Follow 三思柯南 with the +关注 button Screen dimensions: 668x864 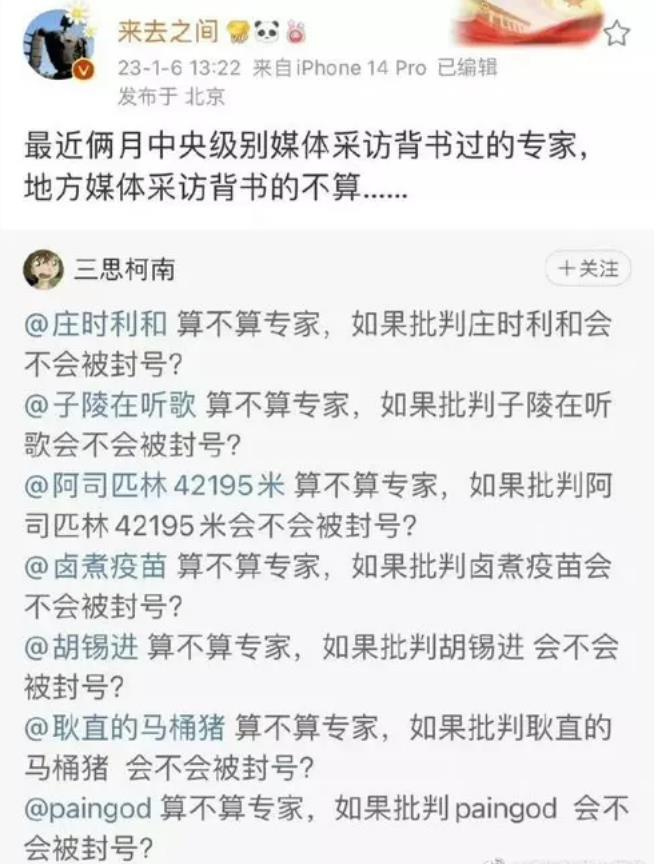588,268
